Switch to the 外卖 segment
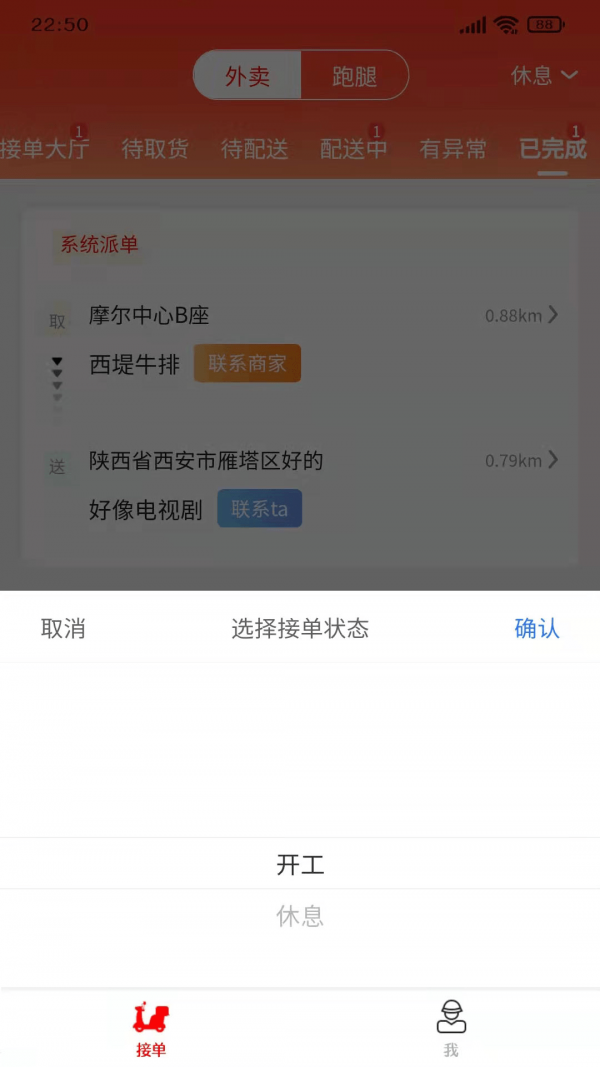 pyautogui.click(x=247, y=76)
